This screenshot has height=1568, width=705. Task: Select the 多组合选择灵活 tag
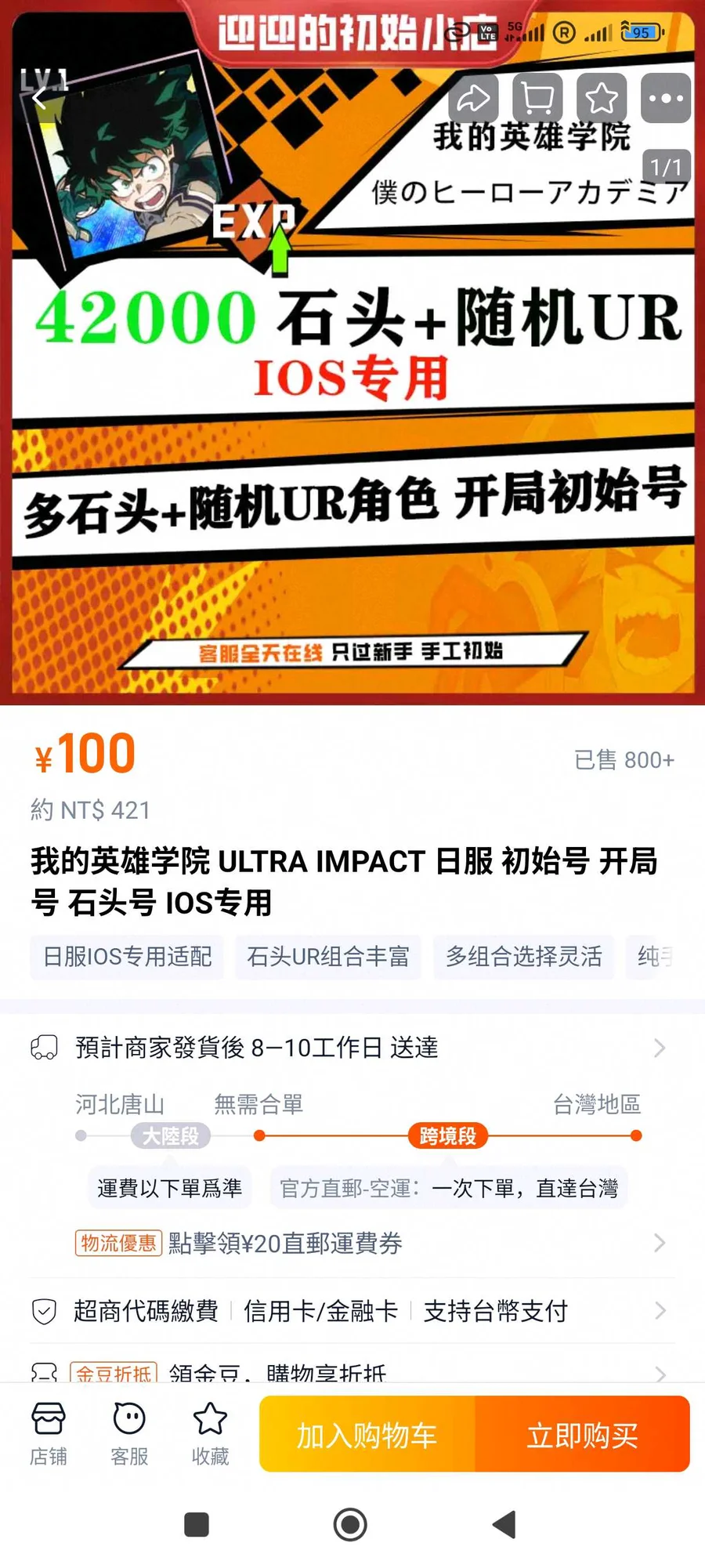pyautogui.click(x=523, y=956)
